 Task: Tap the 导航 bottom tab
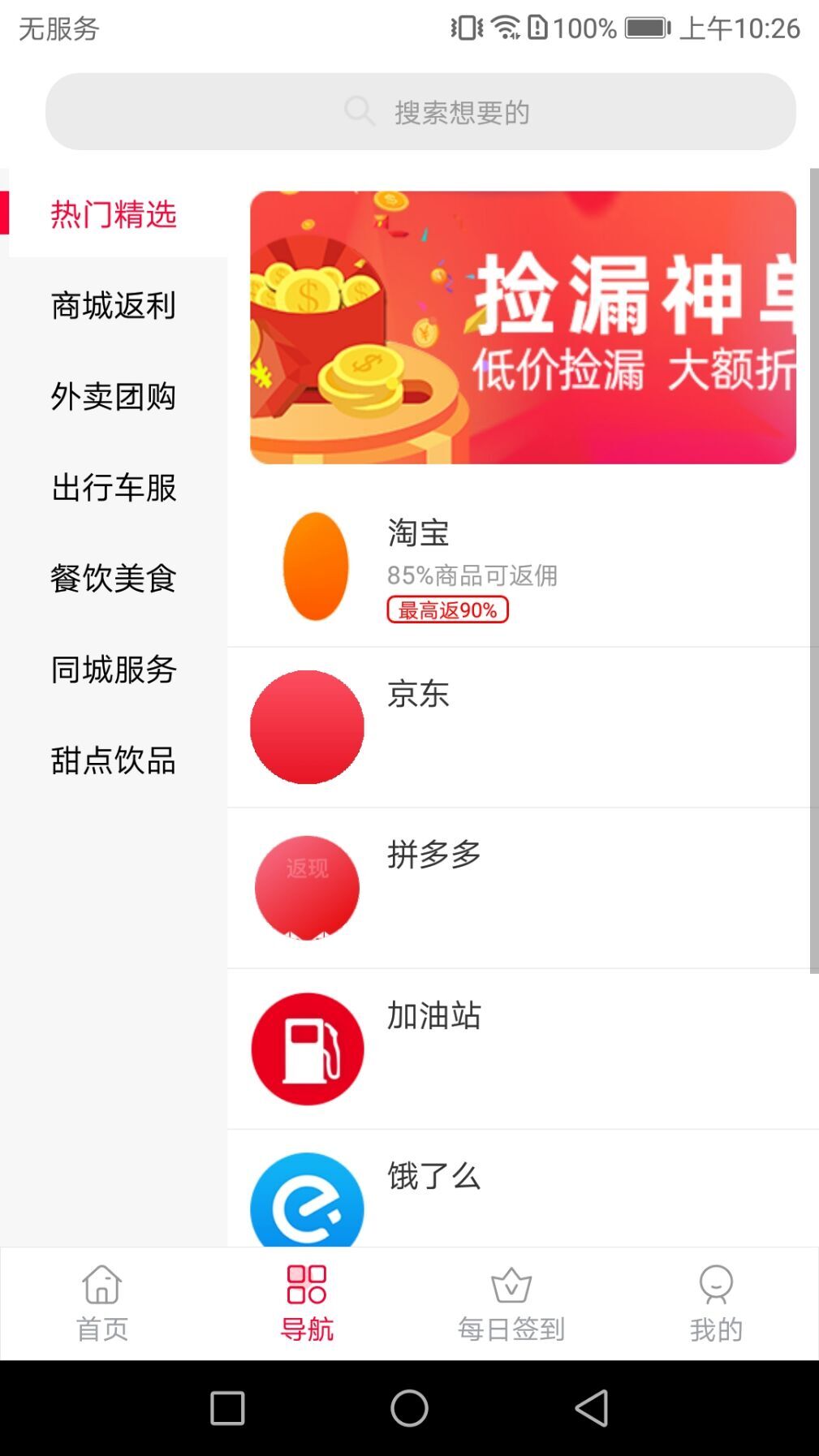coord(307,1303)
